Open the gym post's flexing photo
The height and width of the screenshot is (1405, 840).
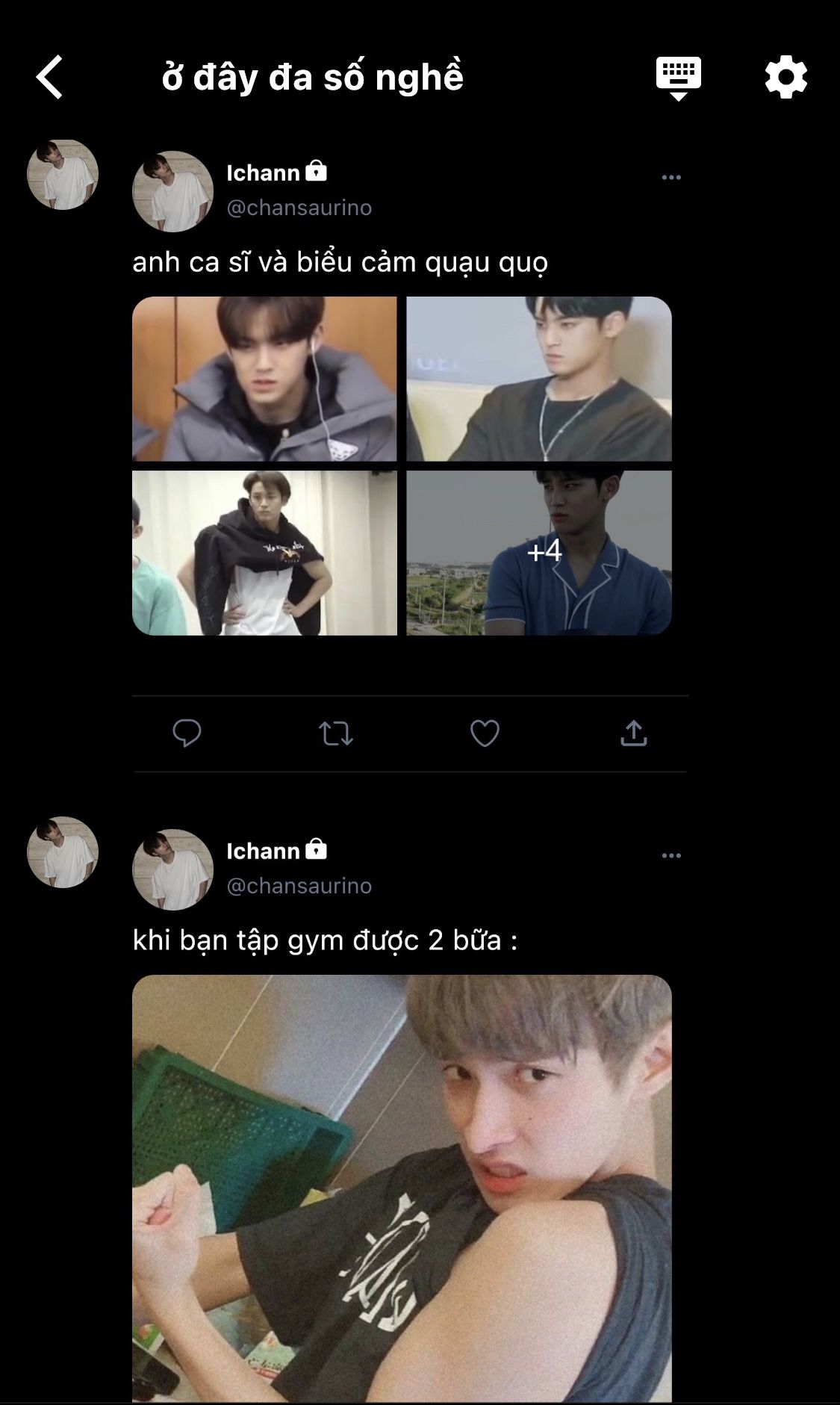pos(402,1188)
